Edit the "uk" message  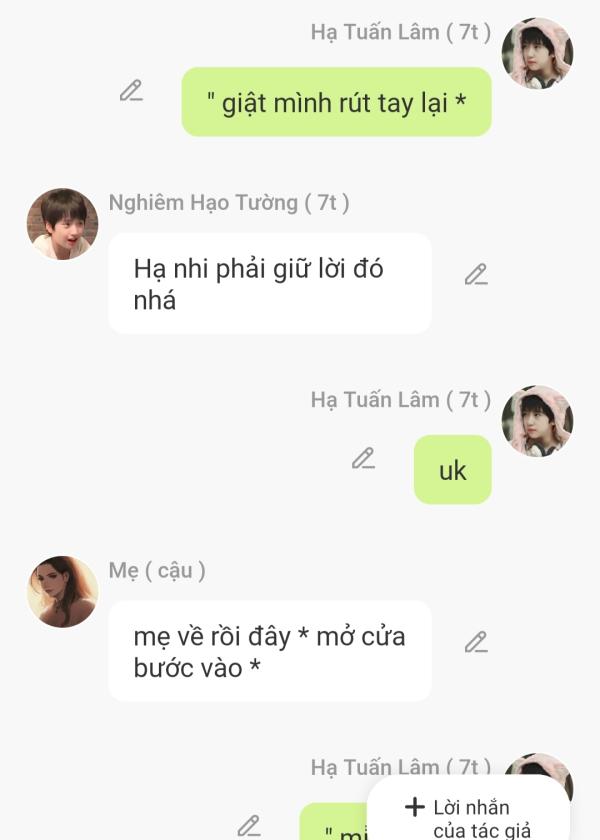(363, 459)
